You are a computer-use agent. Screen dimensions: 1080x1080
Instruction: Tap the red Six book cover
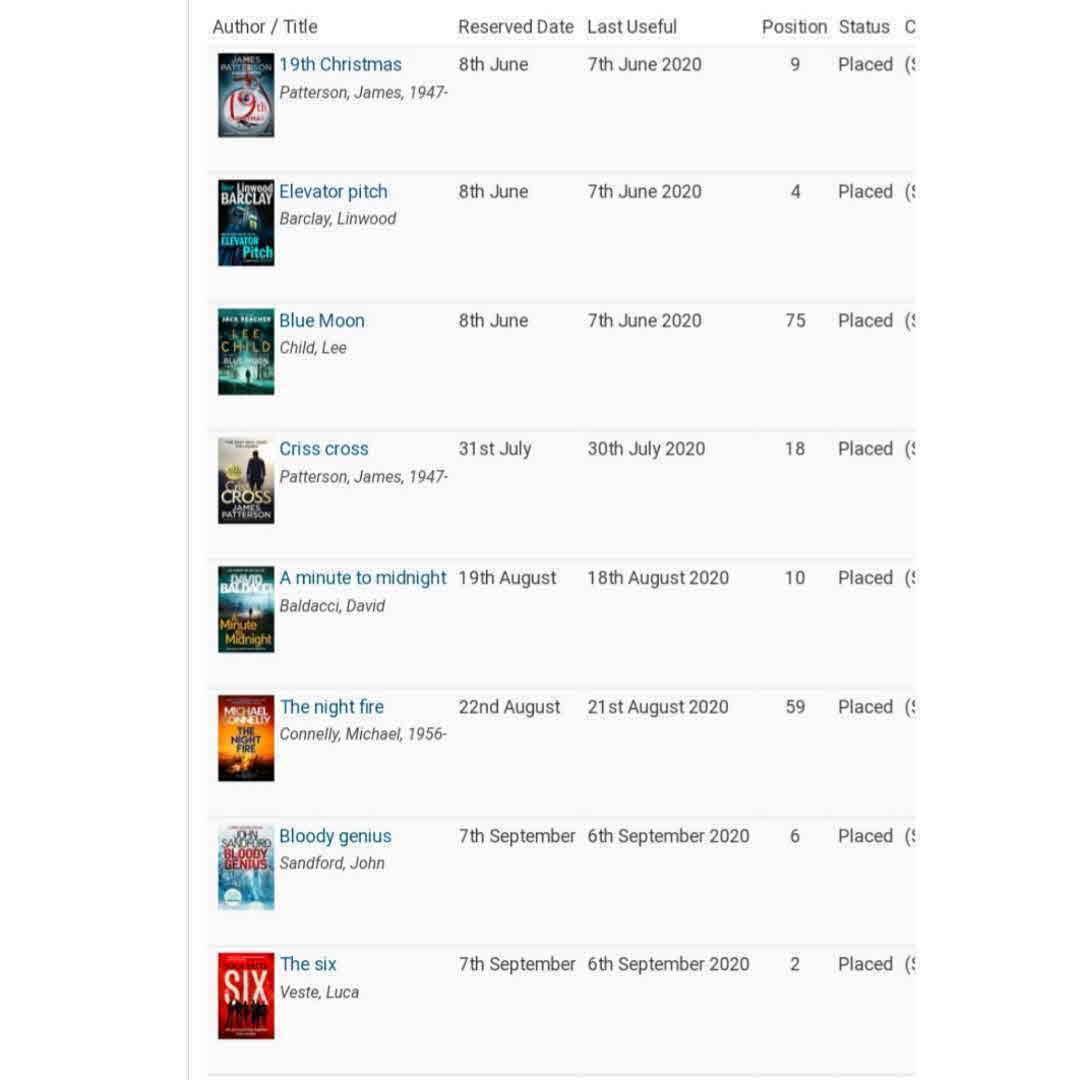click(x=245, y=996)
